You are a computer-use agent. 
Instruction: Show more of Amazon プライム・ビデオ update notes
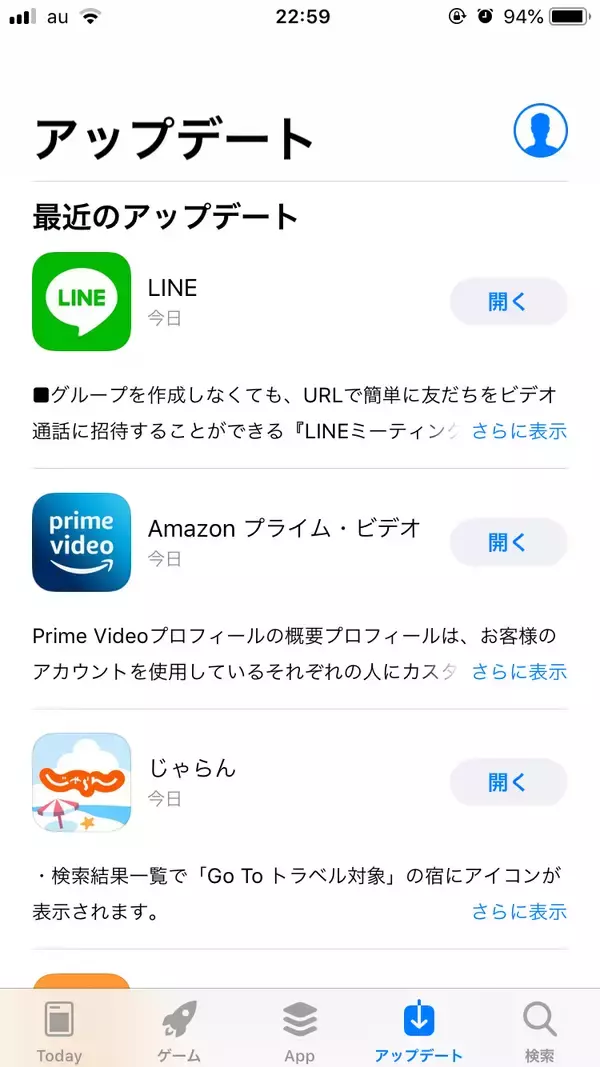(519, 671)
